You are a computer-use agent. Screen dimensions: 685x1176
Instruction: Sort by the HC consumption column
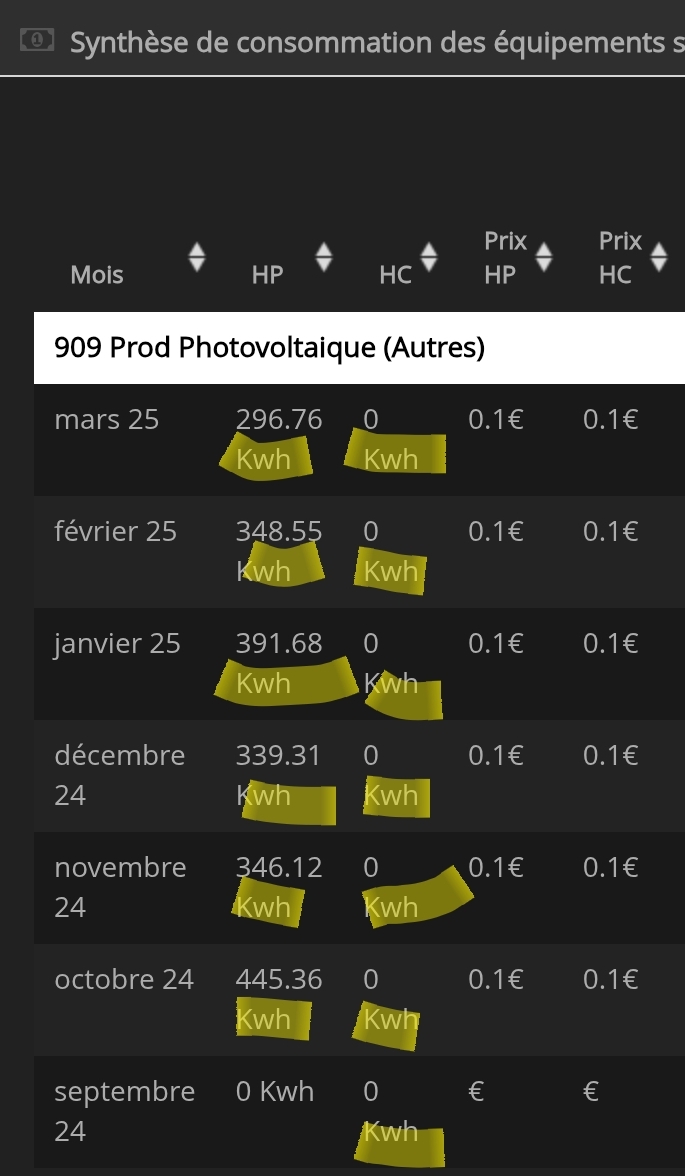tap(429, 257)
